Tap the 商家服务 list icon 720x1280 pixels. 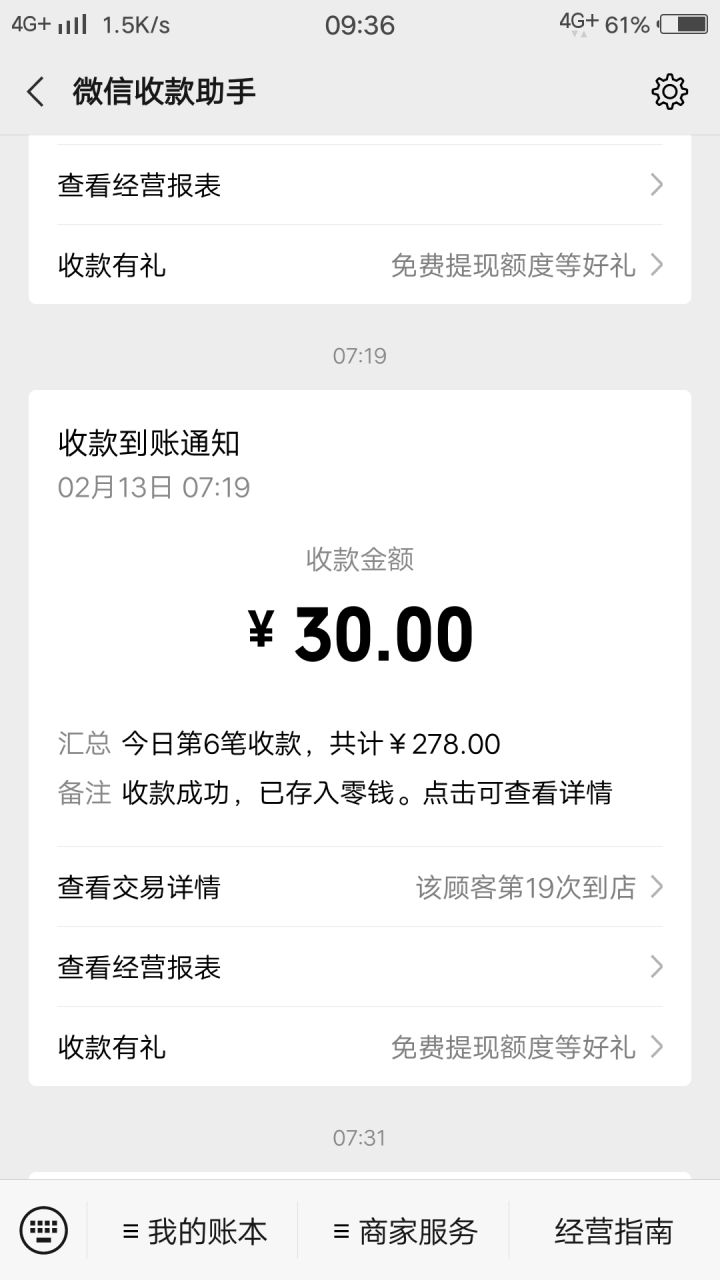click(341, 1232)
